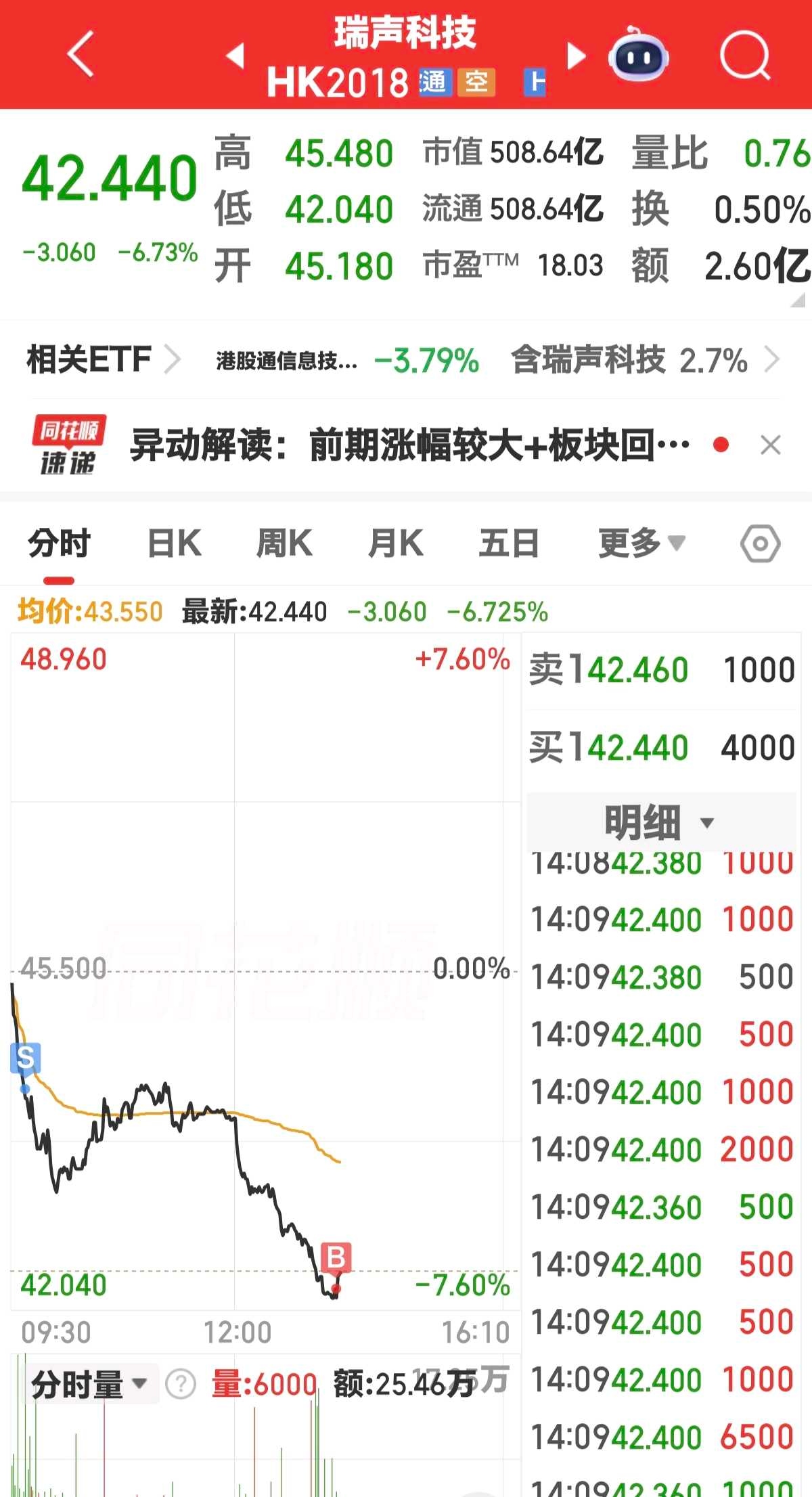Switch to the 周K tab
The image size is (812, 1497).
pos(284,543)
